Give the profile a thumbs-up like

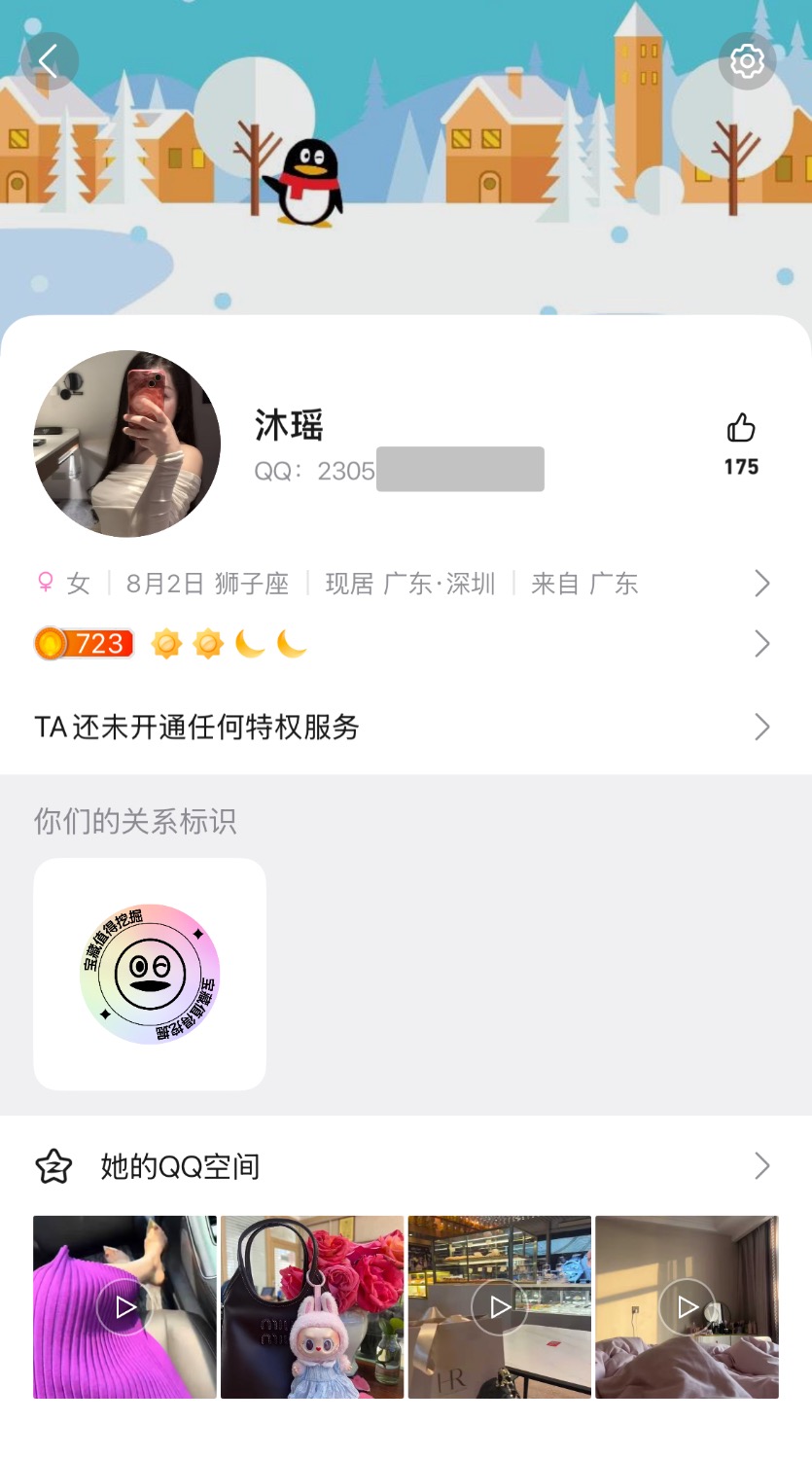click(741, 429)
